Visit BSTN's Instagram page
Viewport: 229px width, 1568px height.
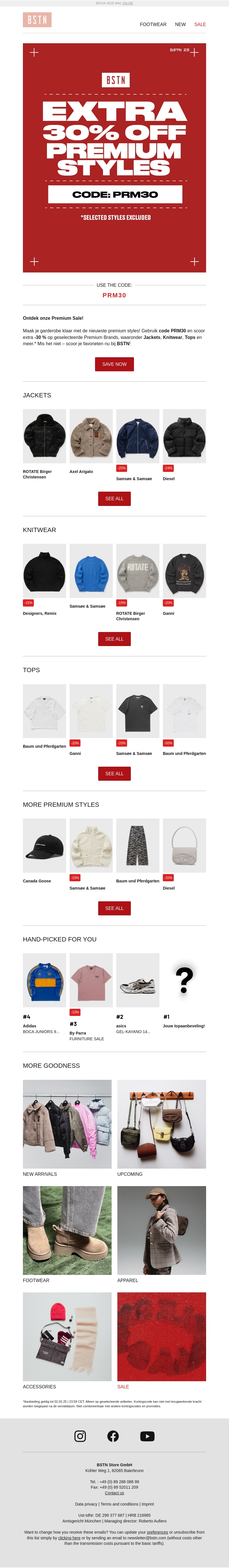click(80, 1436)
